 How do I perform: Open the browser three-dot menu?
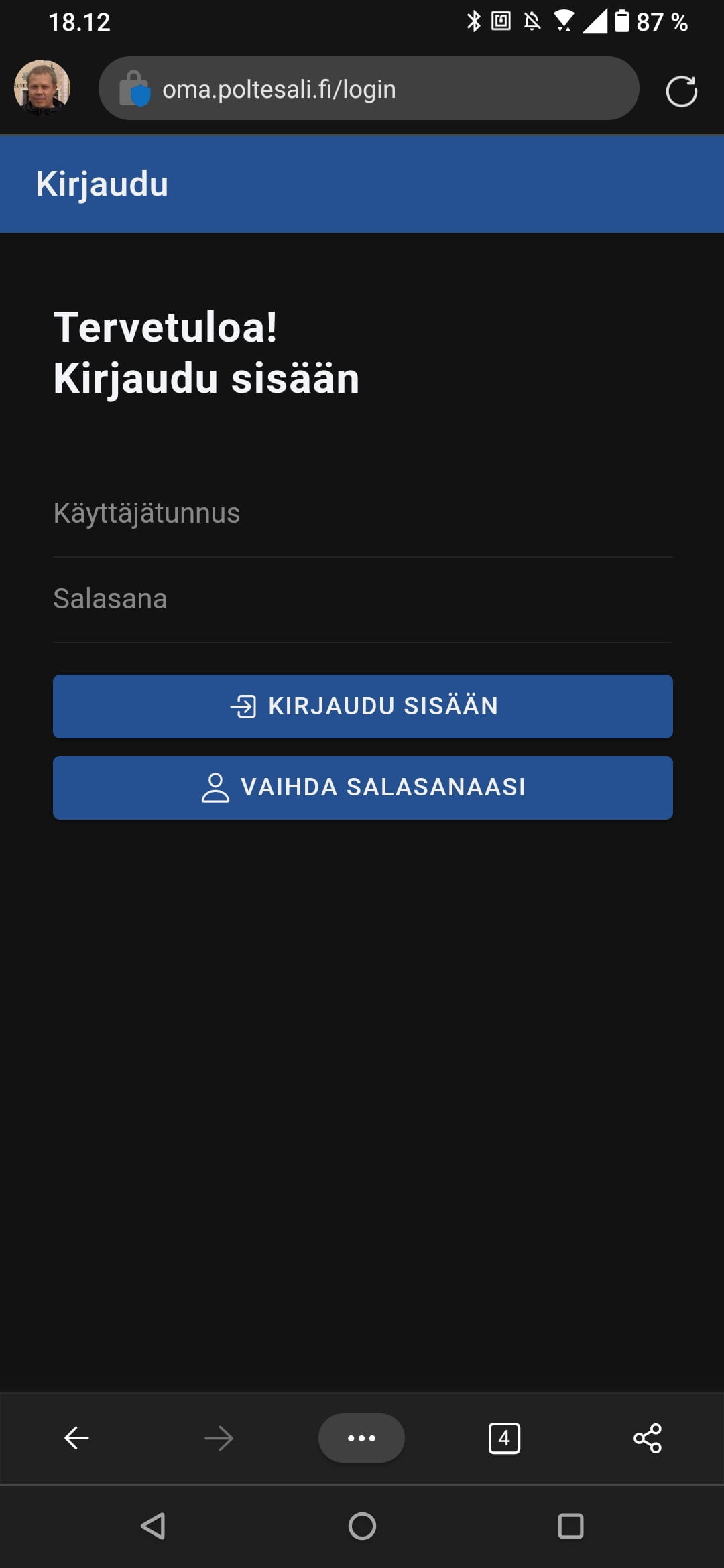click(x=361, y=1438)
